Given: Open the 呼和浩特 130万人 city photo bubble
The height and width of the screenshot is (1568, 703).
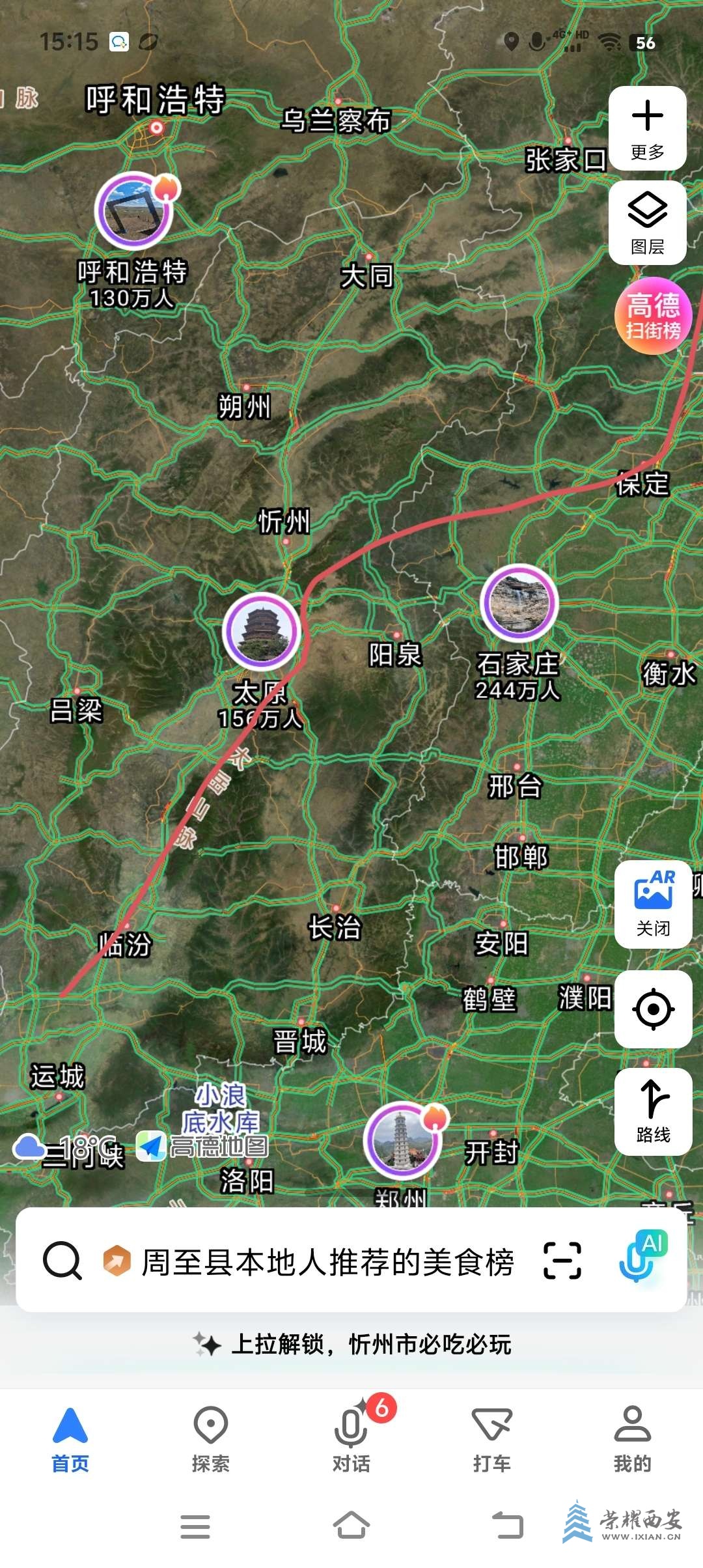Looking at the screenshot, I should coord(135,212).
